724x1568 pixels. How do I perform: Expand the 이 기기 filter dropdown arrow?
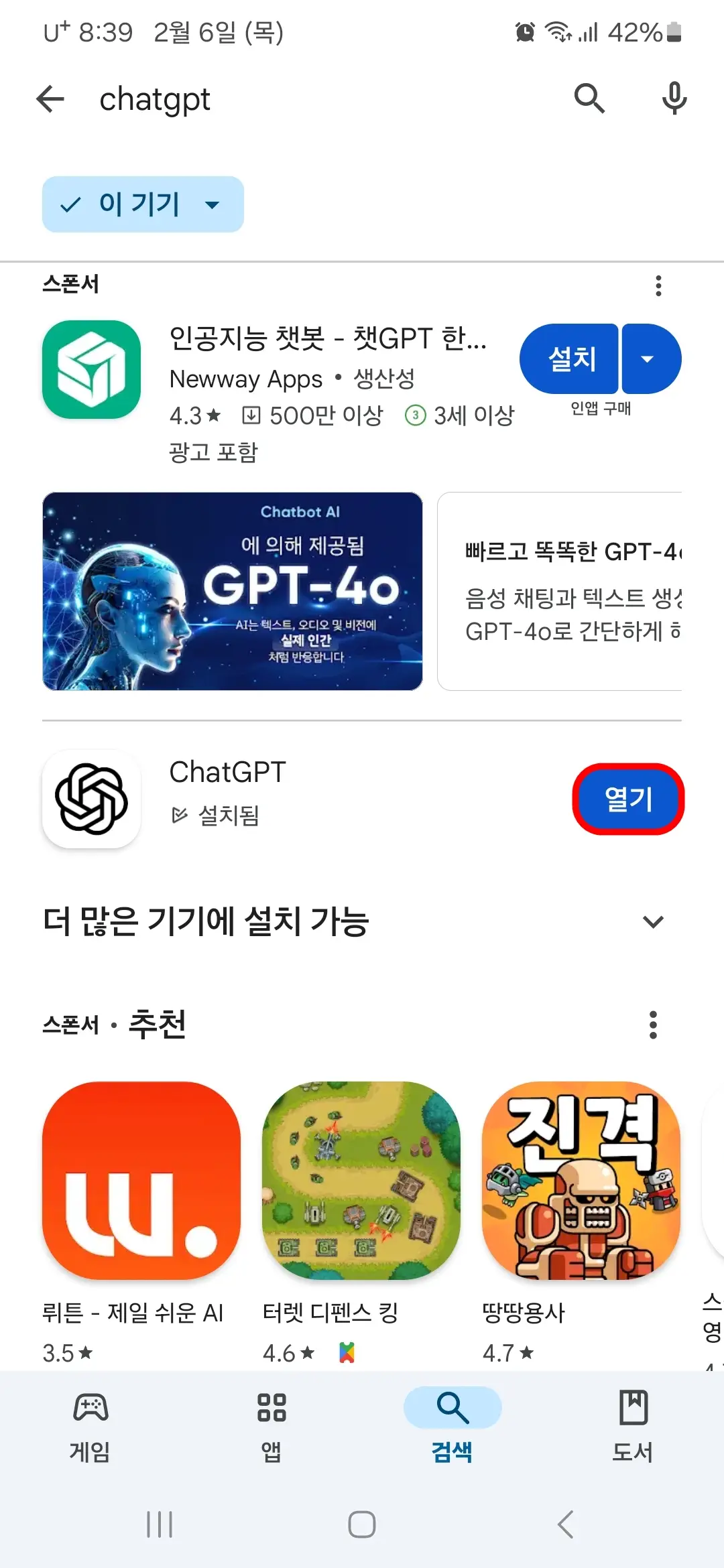click(211, 204)
